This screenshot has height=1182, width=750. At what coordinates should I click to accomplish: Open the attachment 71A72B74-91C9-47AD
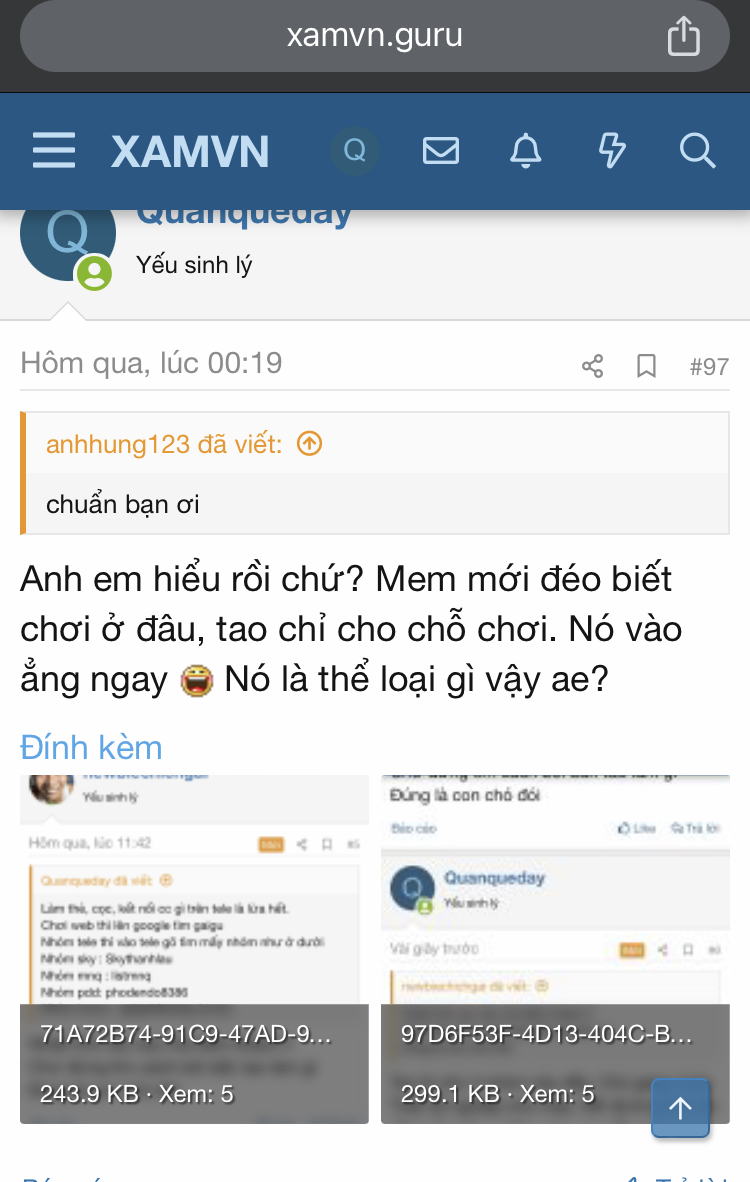[194, 948]
